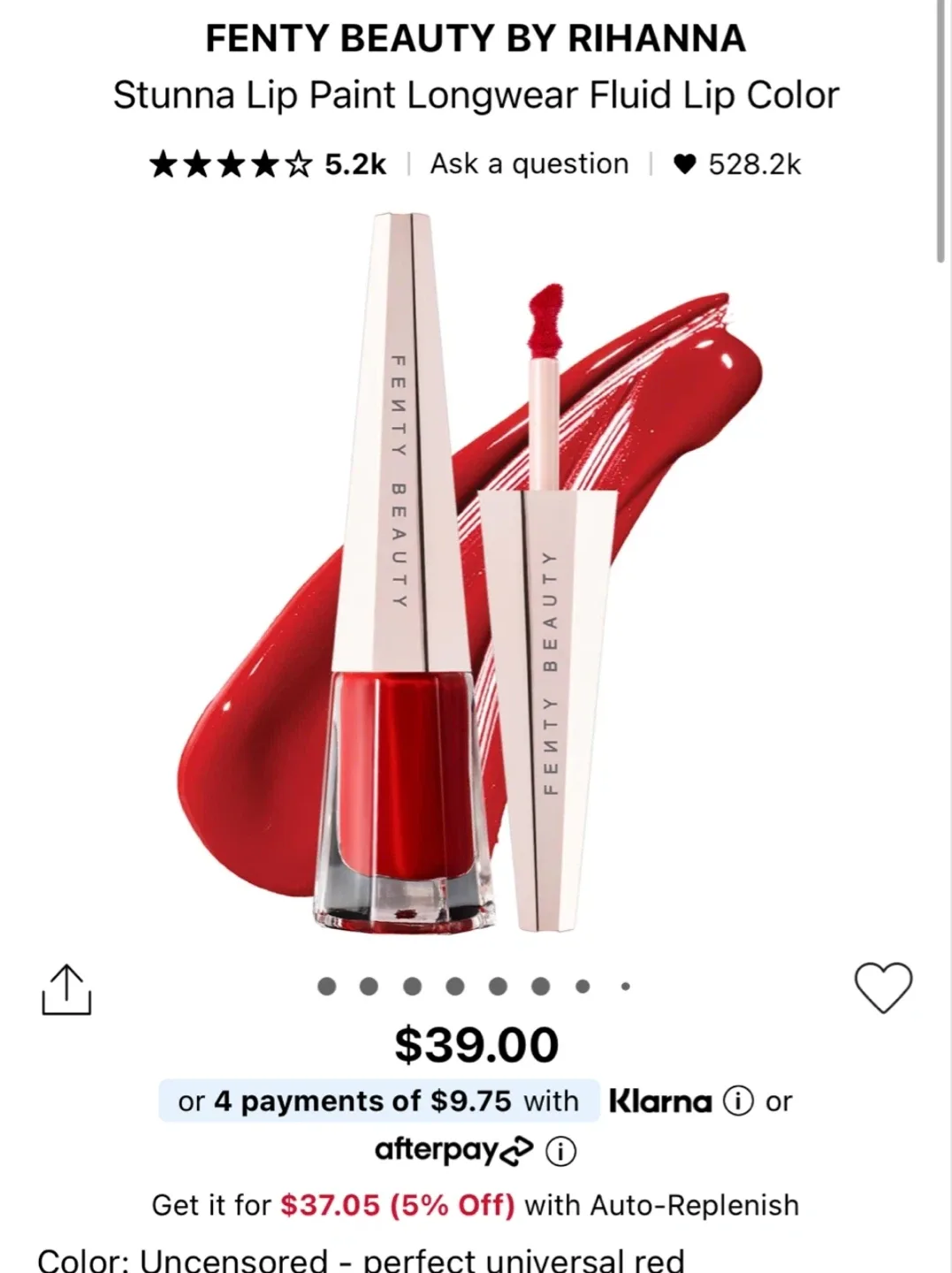
Task: Click the Afterpay info circle icon
Action: pos(559,1150)
